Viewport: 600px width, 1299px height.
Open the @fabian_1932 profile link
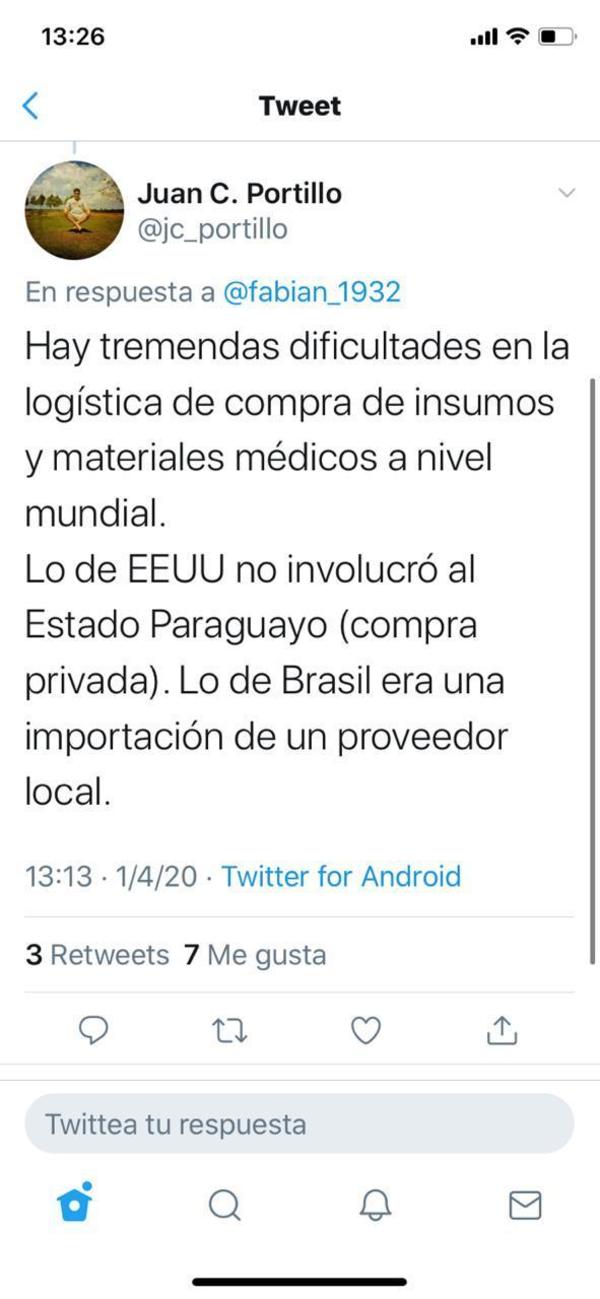tap(313, 292)
